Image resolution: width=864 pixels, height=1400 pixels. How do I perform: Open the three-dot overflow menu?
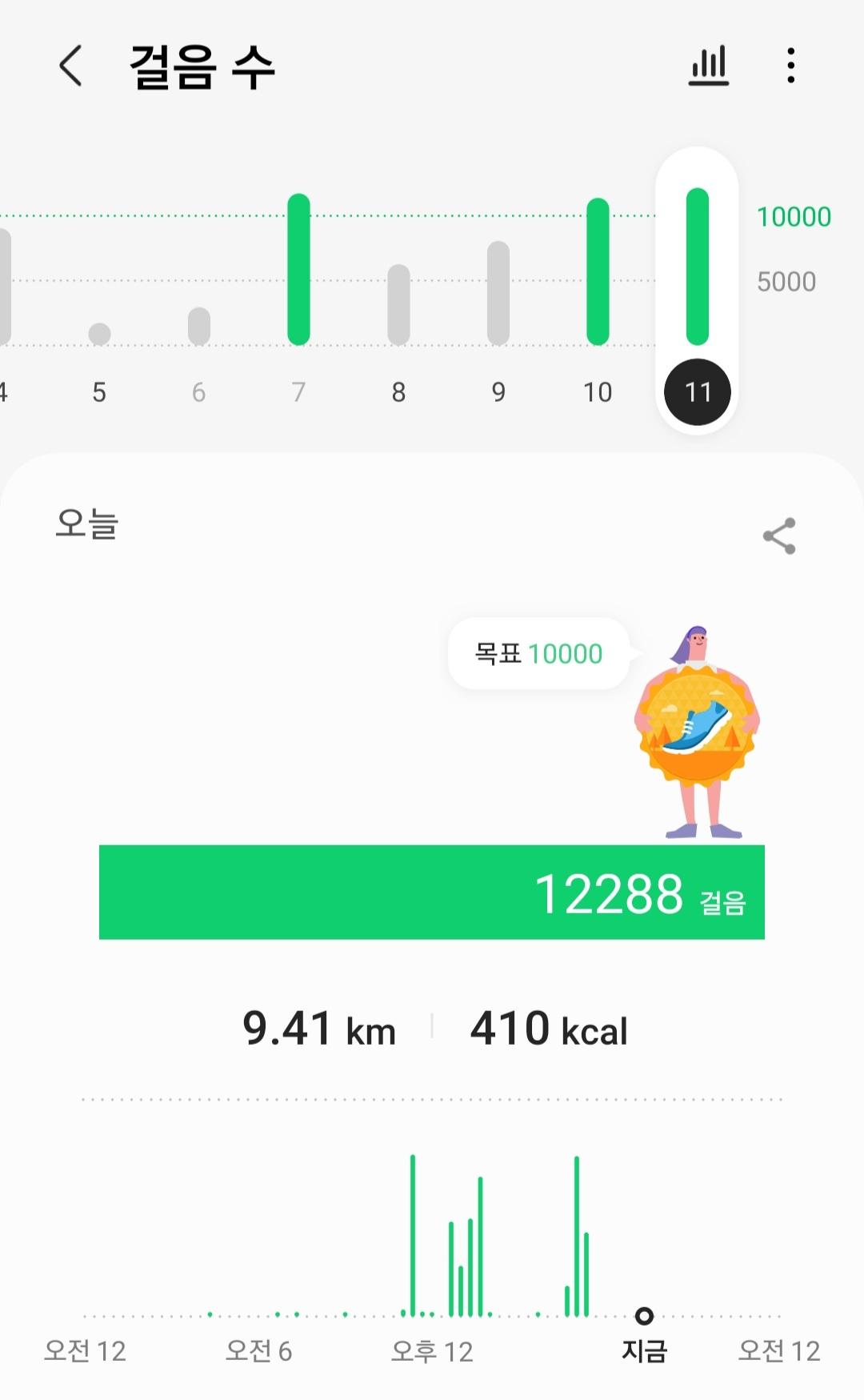coord(790,66)
